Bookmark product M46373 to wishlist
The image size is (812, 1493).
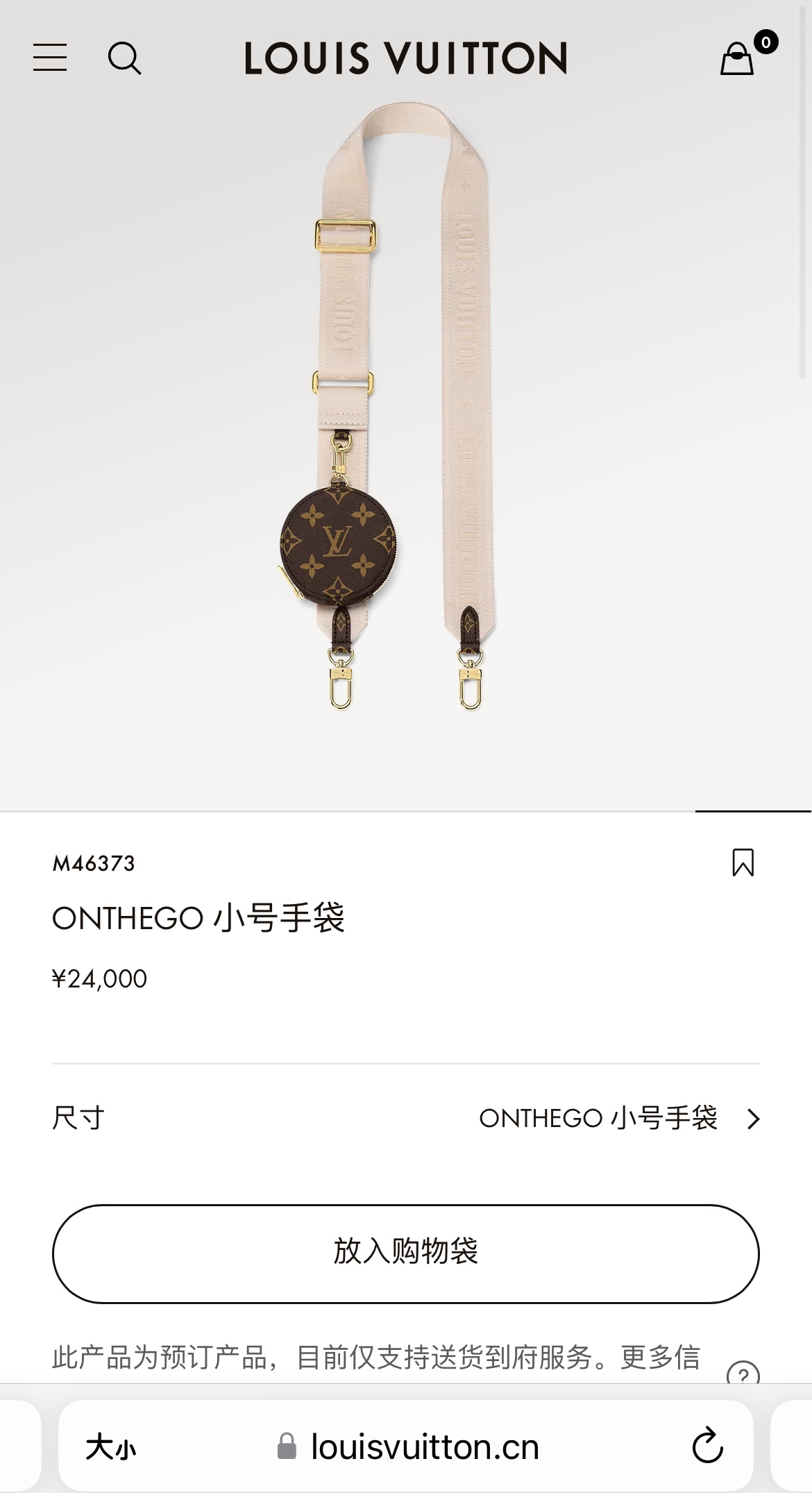(743, 862)
